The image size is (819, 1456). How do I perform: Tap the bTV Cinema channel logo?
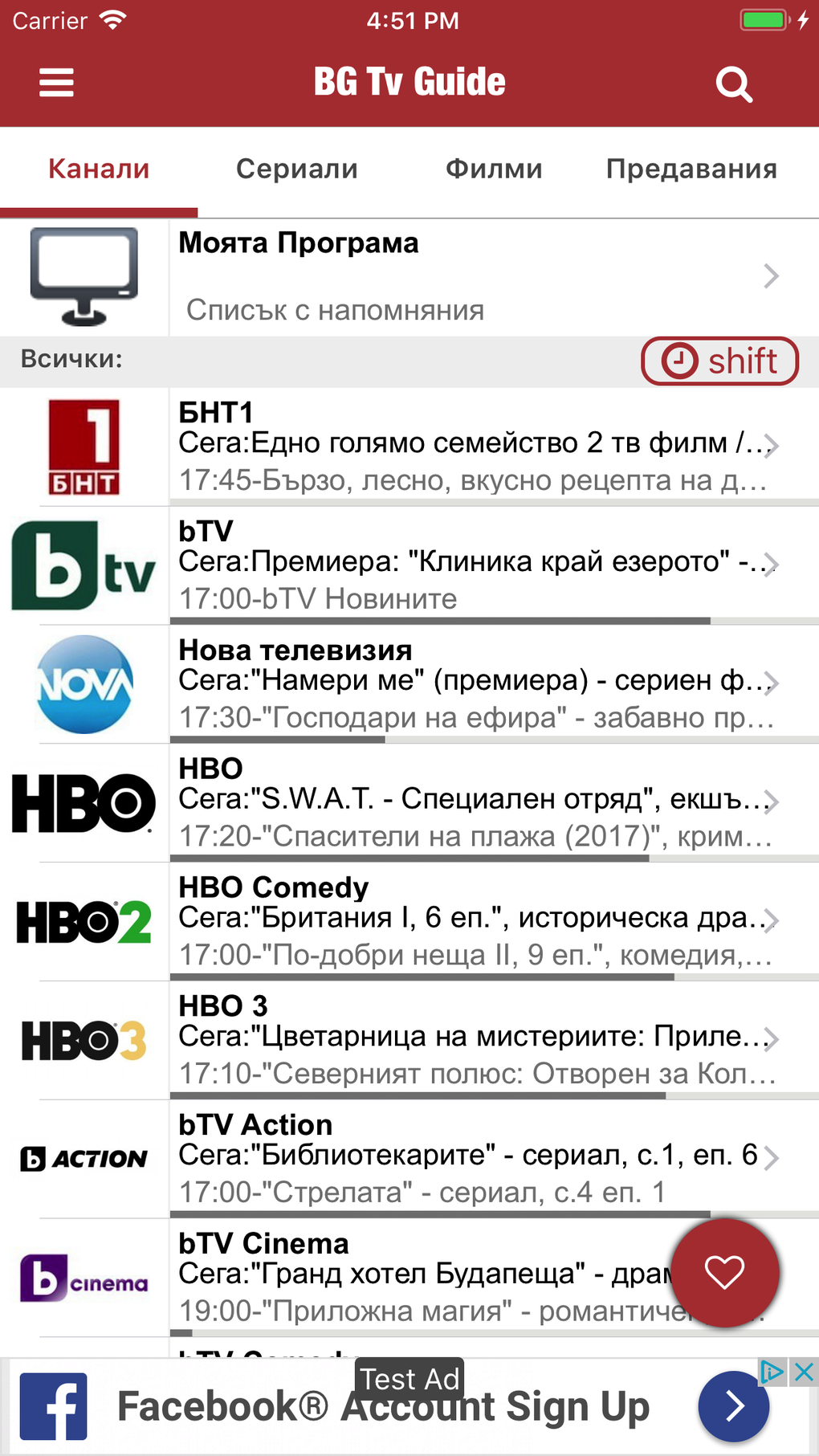tap(84, 1277)
